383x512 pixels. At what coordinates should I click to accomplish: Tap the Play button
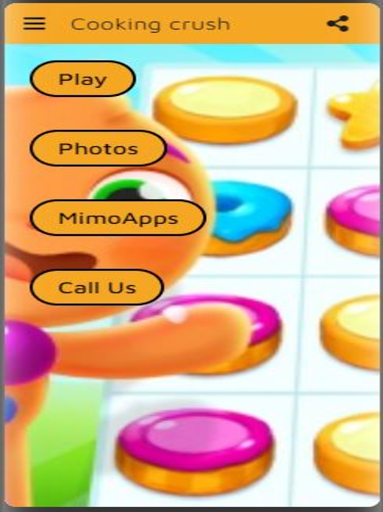83,79
